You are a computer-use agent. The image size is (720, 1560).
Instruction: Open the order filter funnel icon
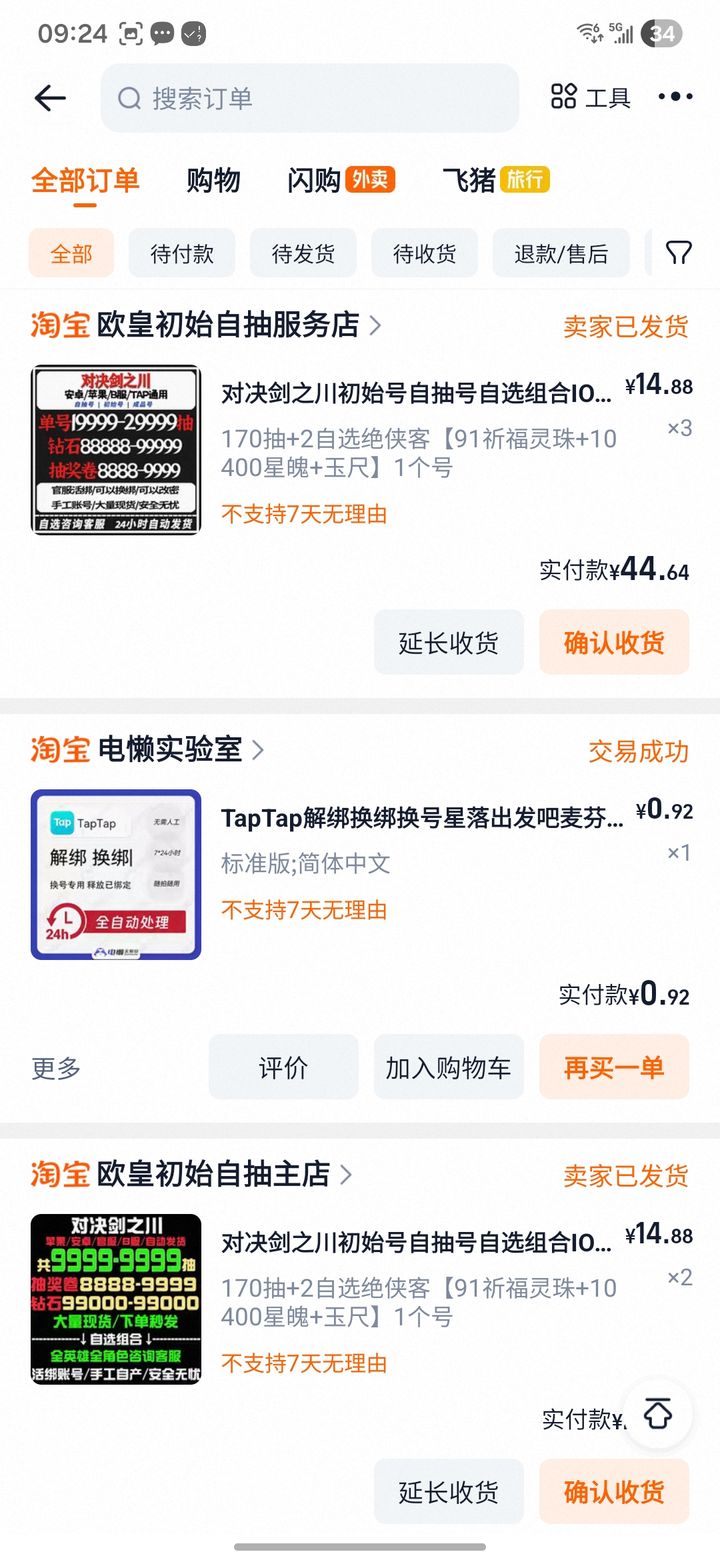coord(676,253)
